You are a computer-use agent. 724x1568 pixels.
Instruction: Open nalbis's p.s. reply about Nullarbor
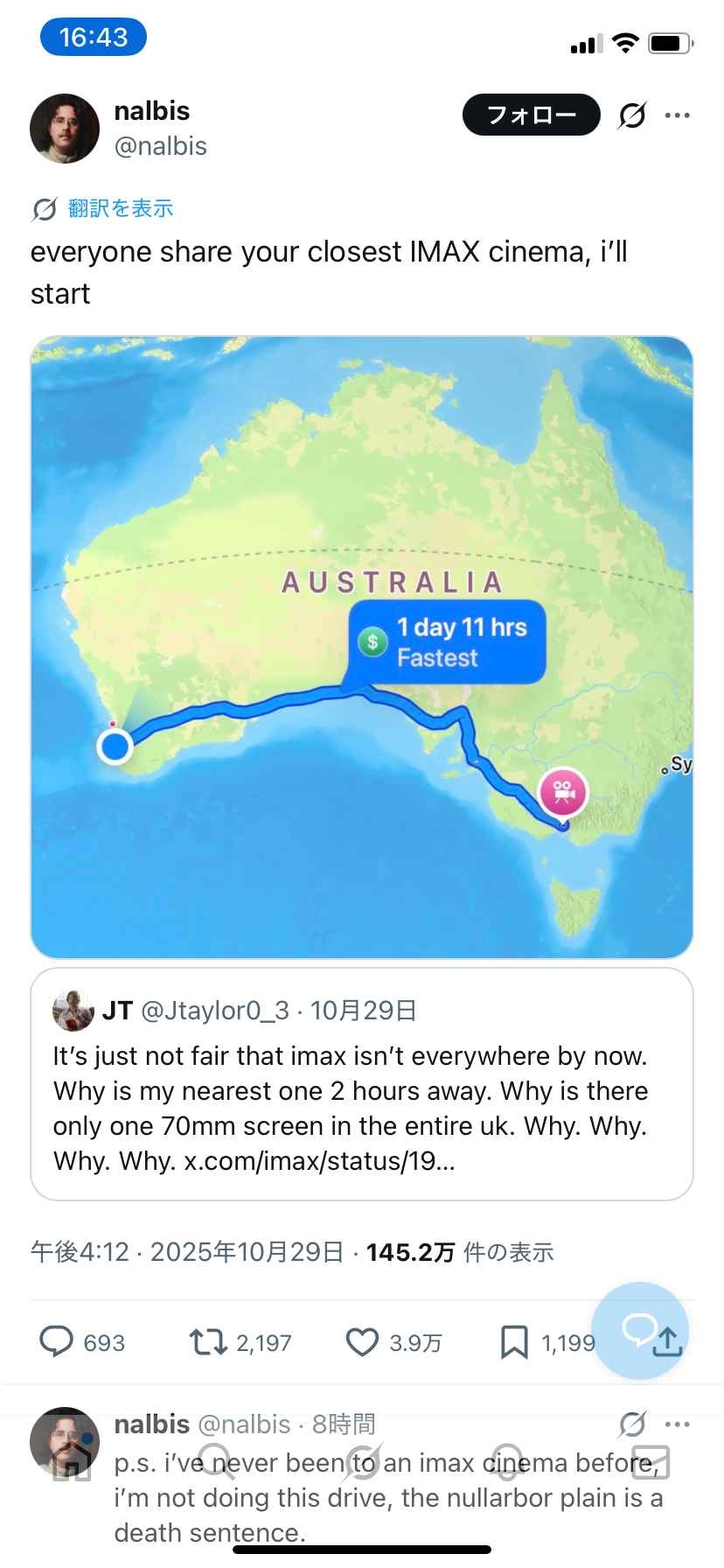pyautogui.click(x=387, y=1498)
